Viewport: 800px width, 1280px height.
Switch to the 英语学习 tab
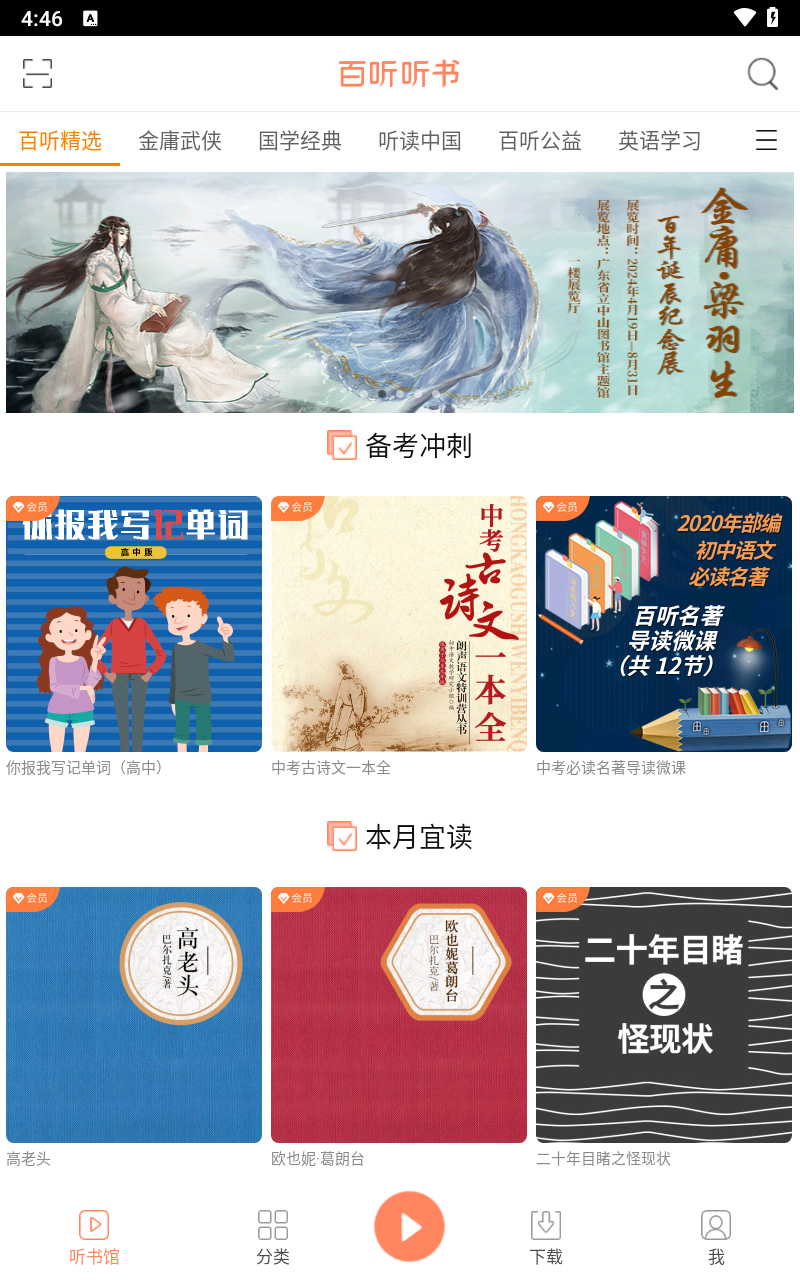[x=660, y=141]
